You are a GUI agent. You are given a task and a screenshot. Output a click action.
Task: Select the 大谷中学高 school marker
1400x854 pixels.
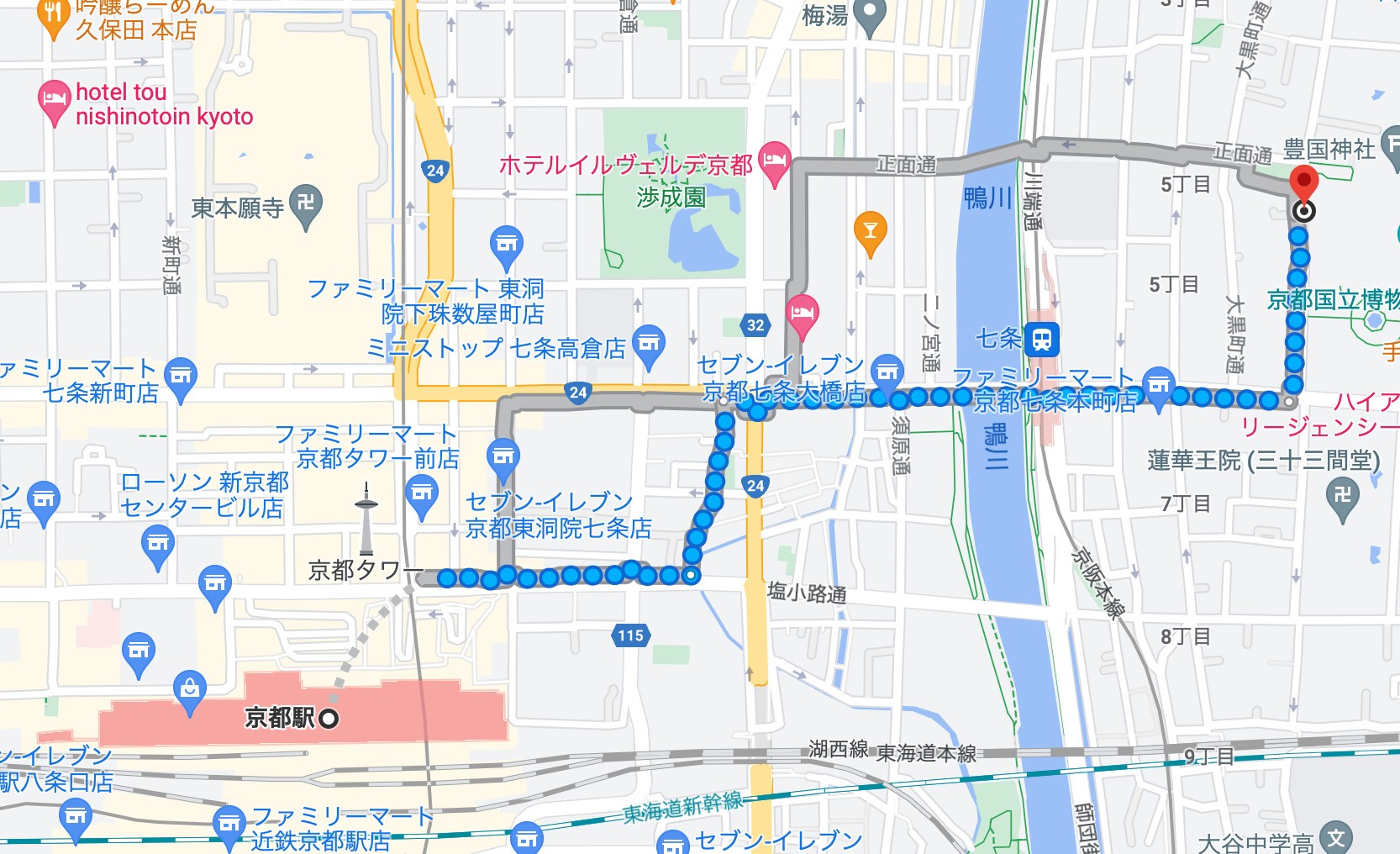pyautogui.click(x=1336, y=837)
